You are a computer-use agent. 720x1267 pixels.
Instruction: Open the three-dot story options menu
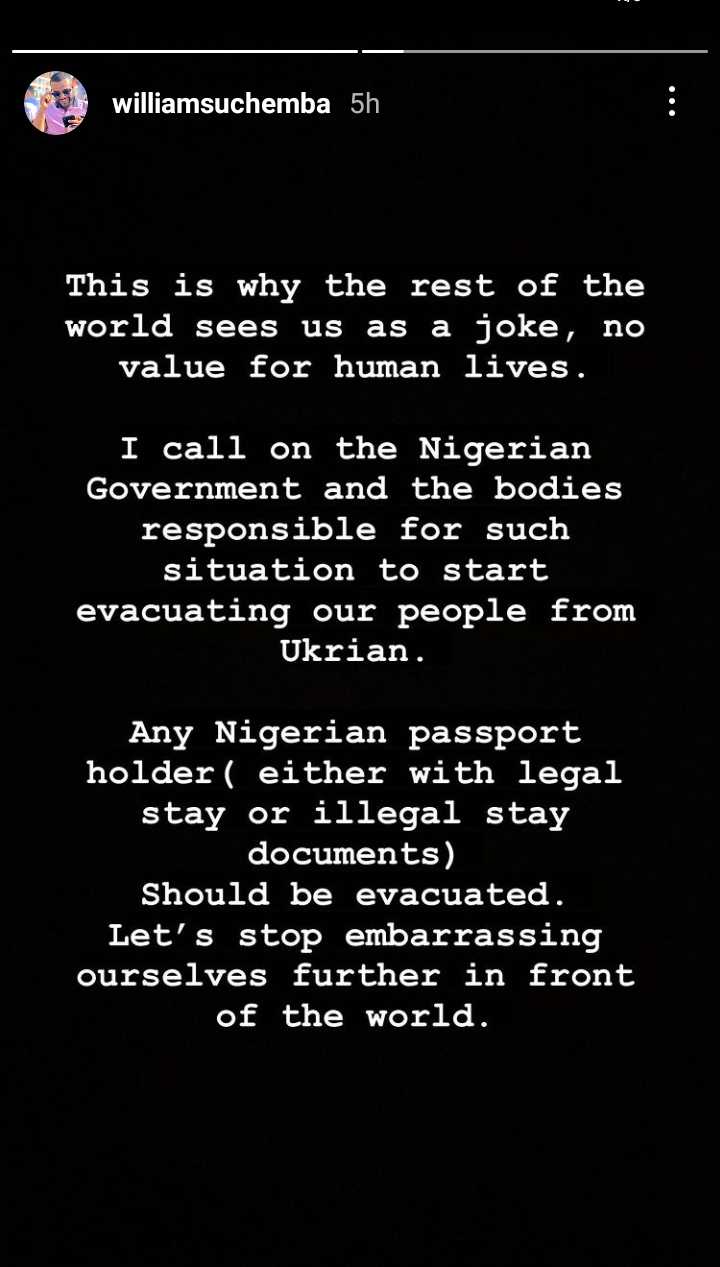671,101
